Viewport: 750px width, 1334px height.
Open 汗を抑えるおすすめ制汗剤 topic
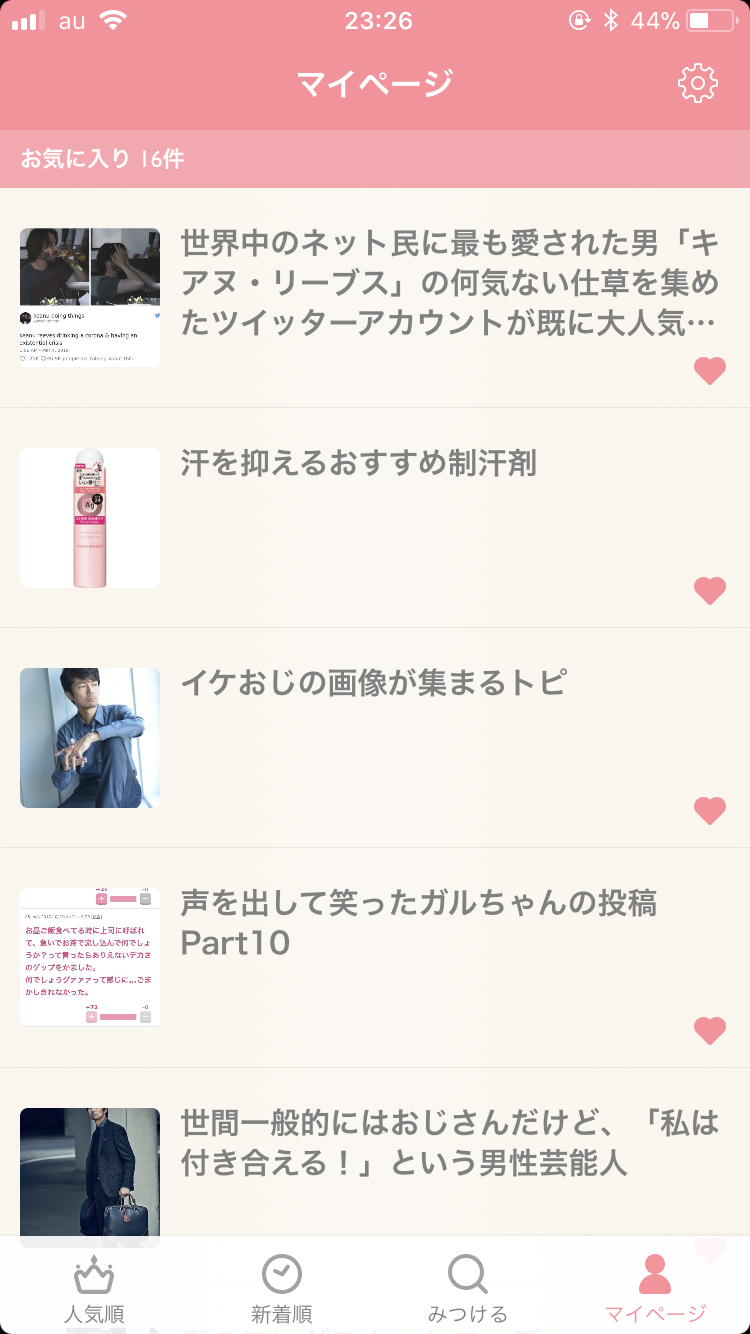[375, 518]
